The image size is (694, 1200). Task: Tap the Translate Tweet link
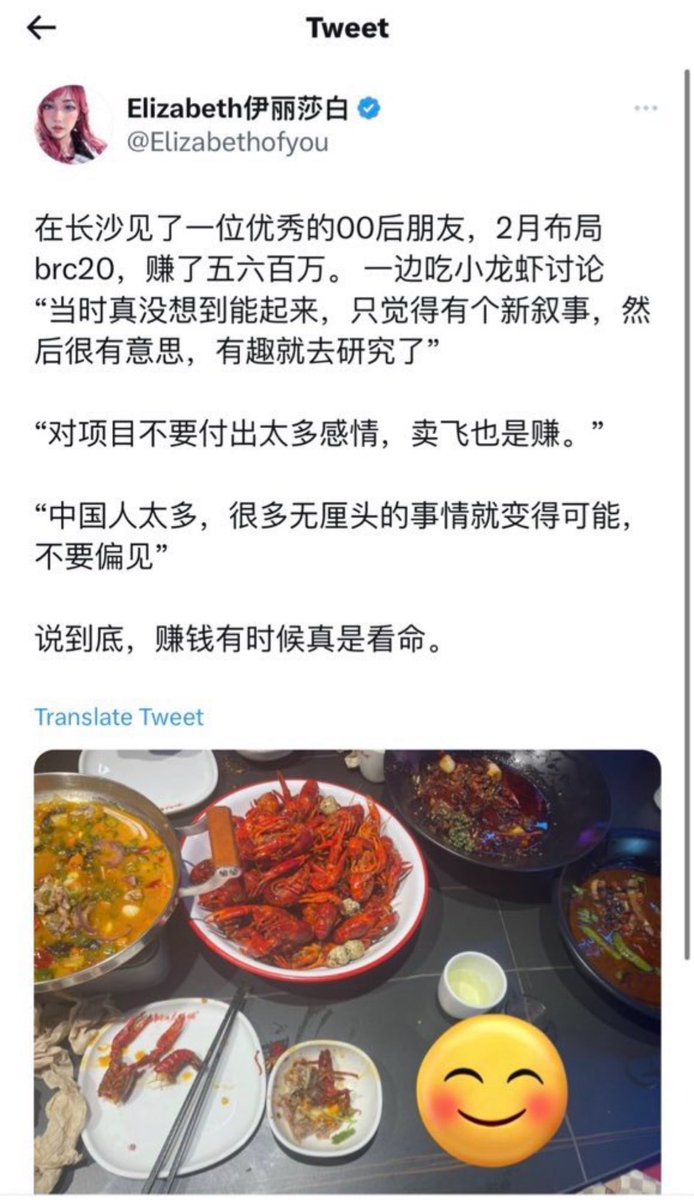tap(118, 717)
